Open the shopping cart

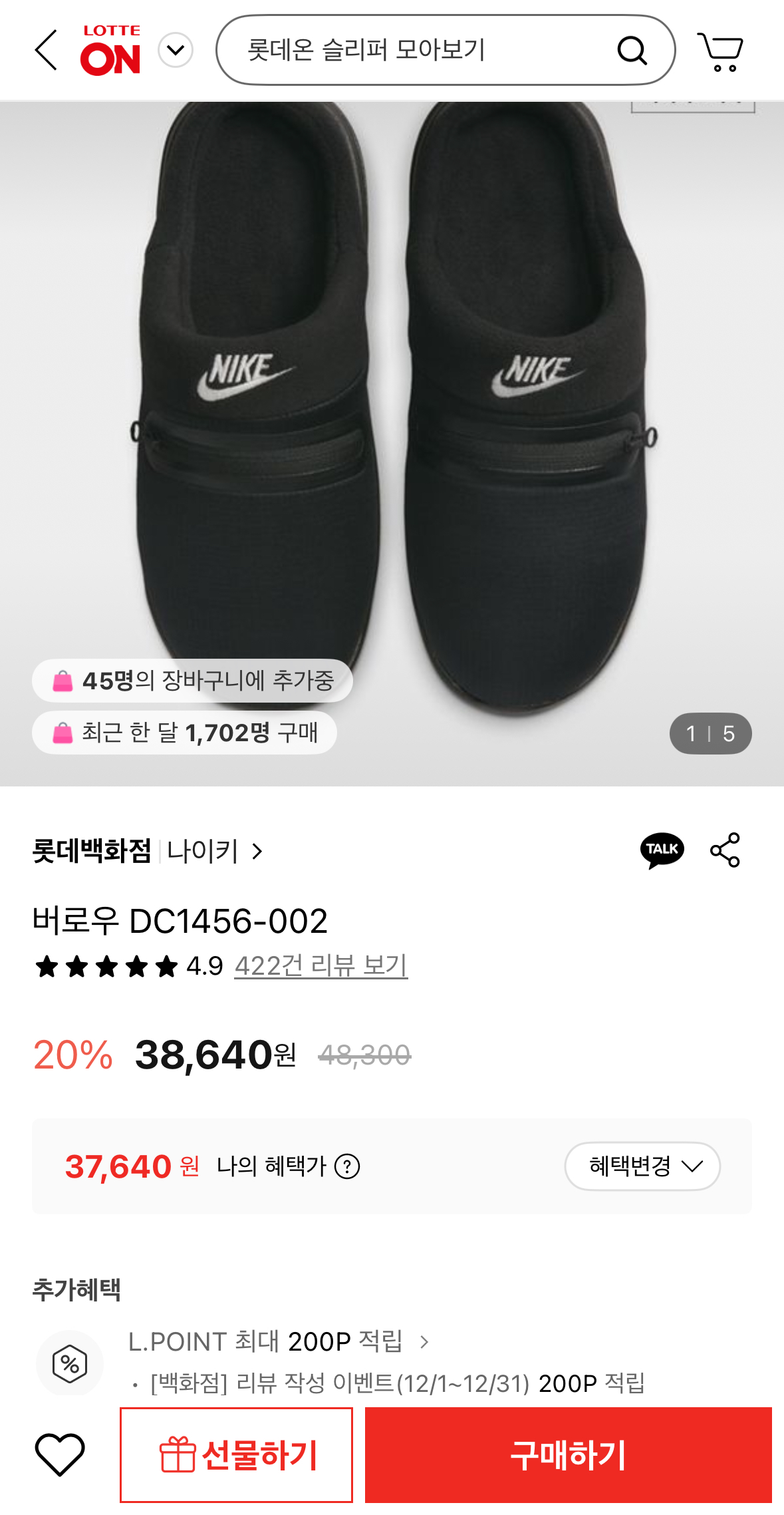[720, 51]
